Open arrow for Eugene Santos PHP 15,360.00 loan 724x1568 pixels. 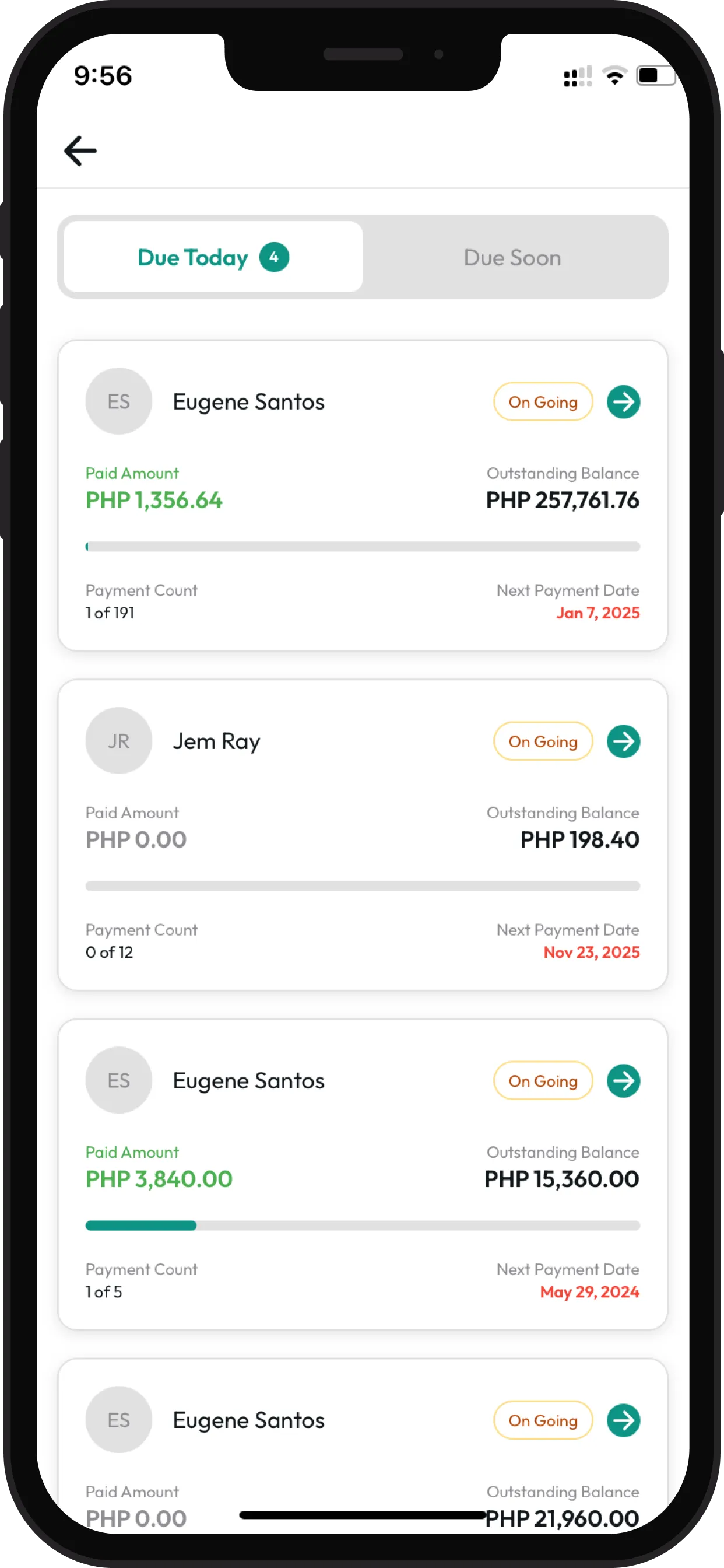click(x=623, y=1081)
